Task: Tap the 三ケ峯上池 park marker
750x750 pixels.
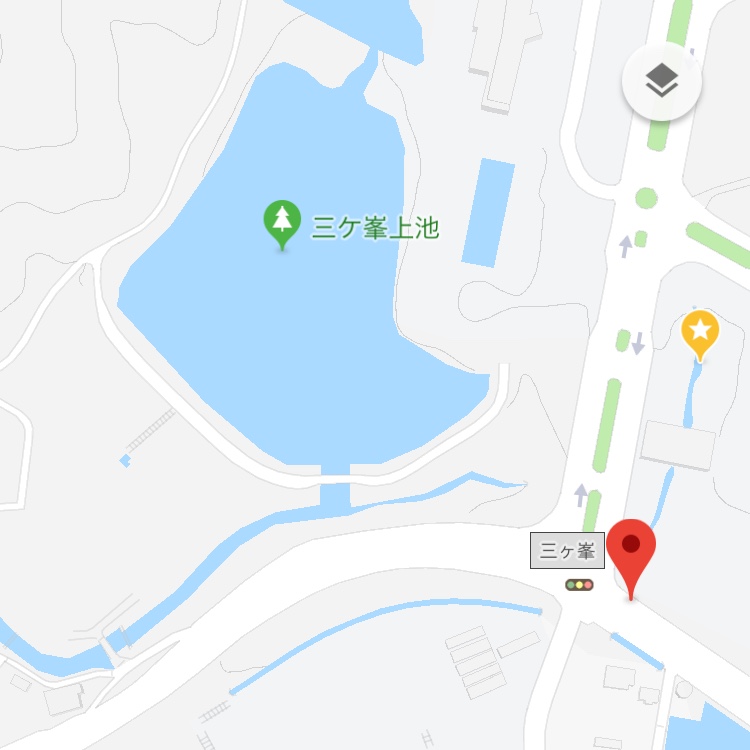Action: click(x=282, y=222)
